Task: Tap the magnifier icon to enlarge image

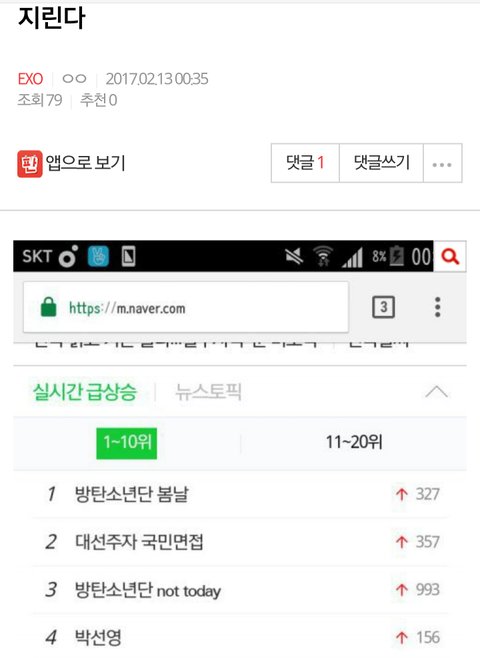Action: click(450, 256)
